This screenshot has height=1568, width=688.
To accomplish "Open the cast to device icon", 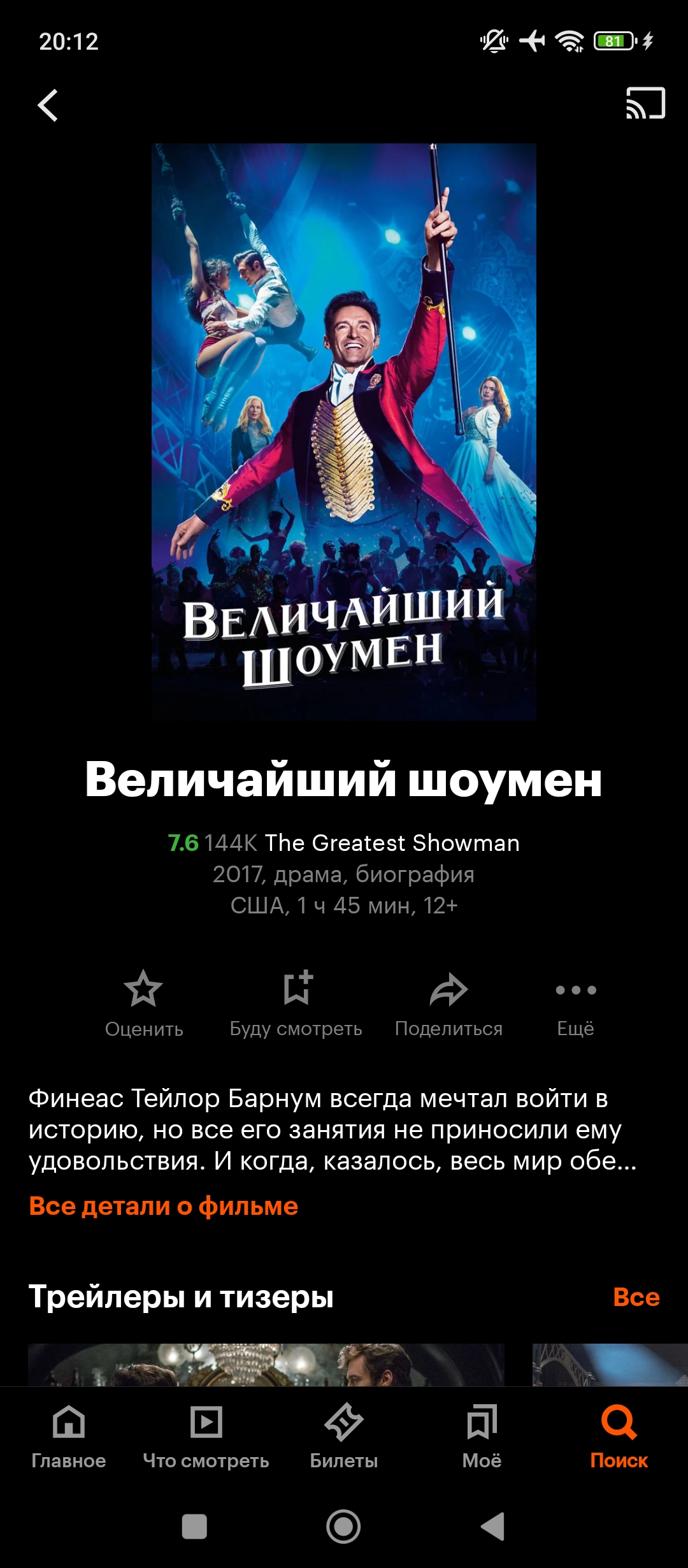I will [645, 103].
